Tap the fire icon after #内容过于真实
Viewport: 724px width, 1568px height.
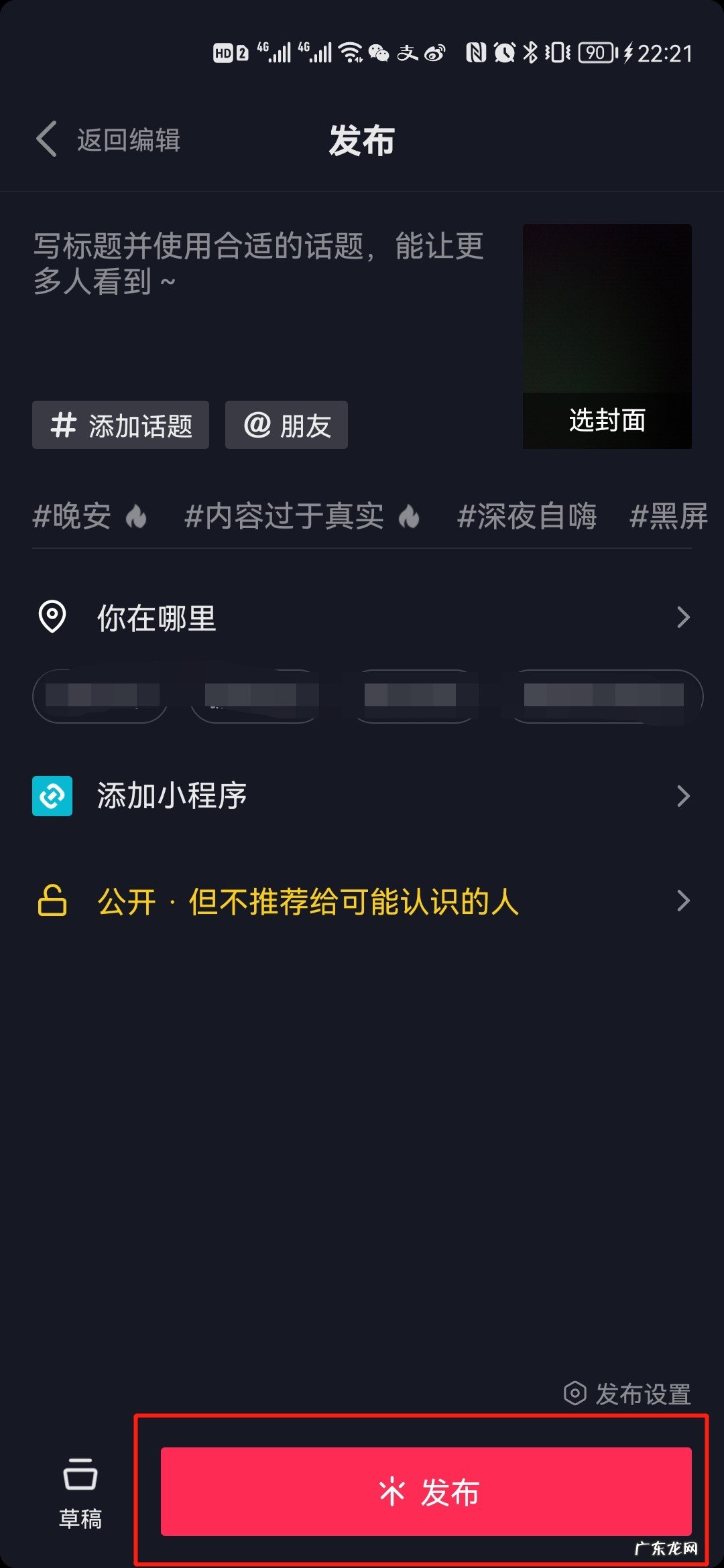pyautogui.click(x=410, y=517)
